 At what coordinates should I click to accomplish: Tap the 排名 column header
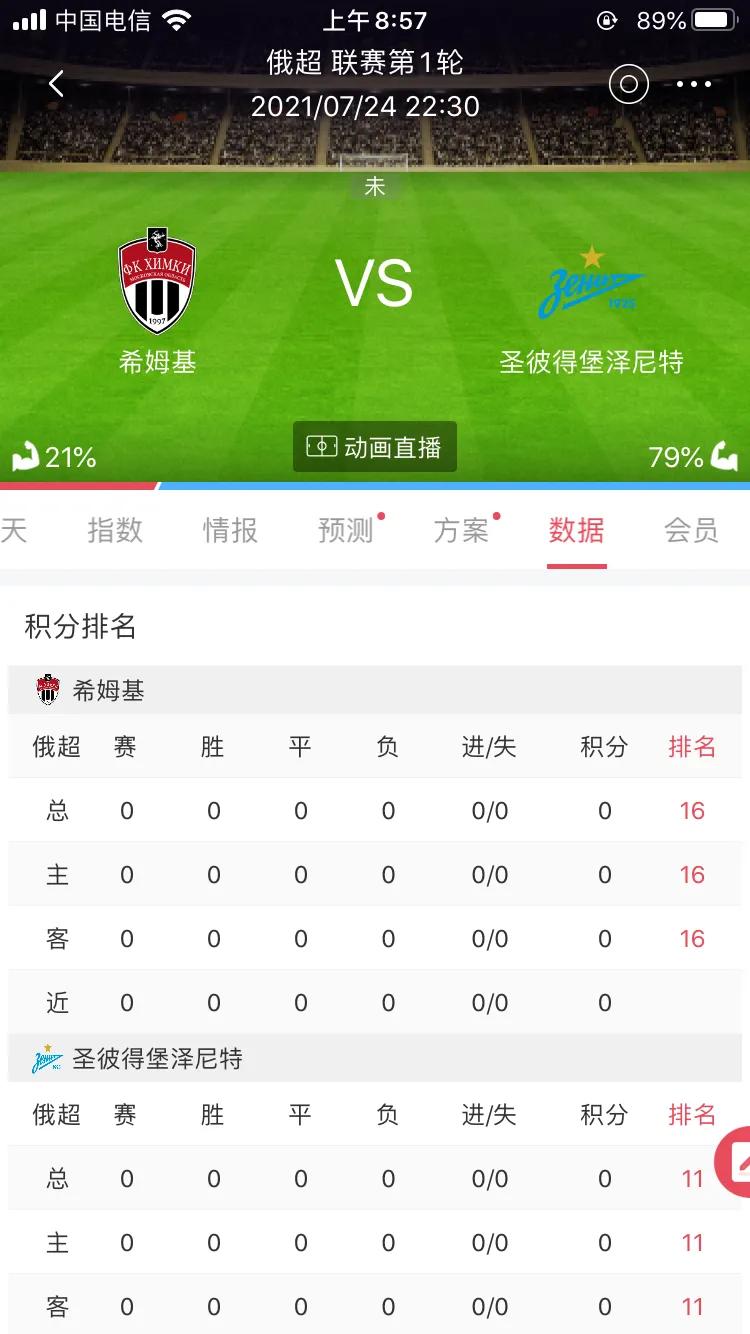tap(691, 747)
